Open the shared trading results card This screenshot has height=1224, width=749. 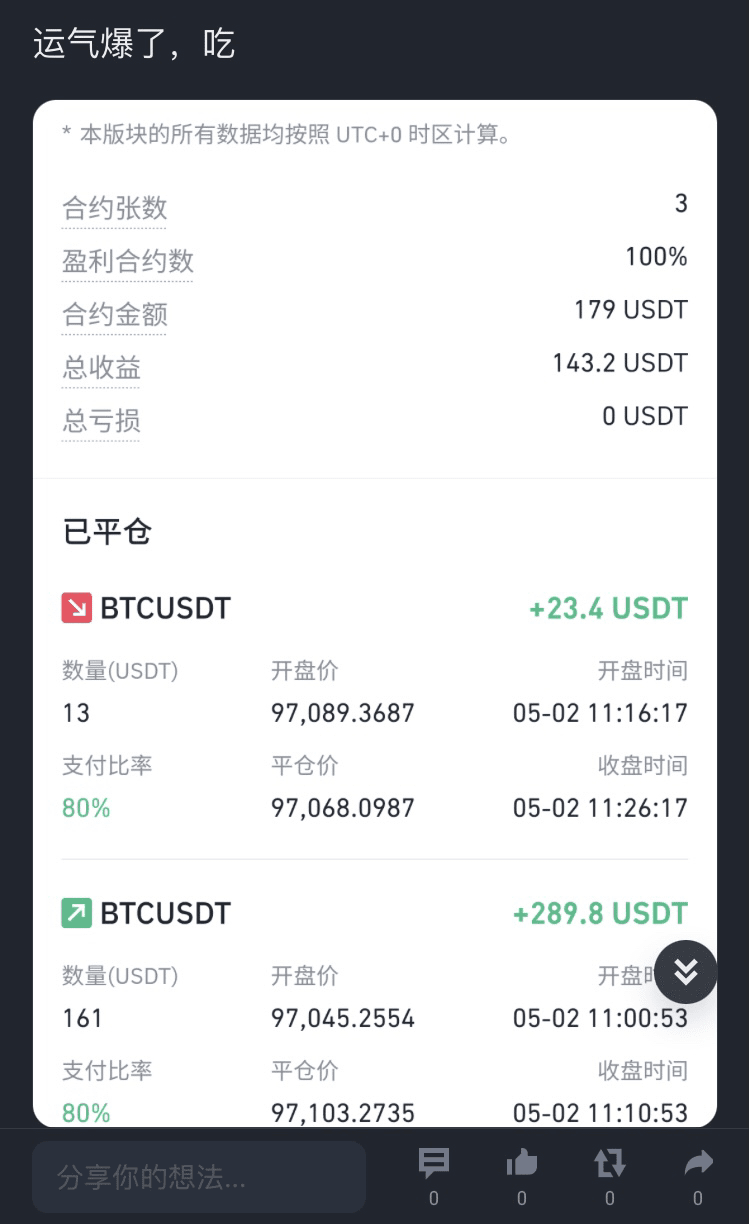(375, 613)
